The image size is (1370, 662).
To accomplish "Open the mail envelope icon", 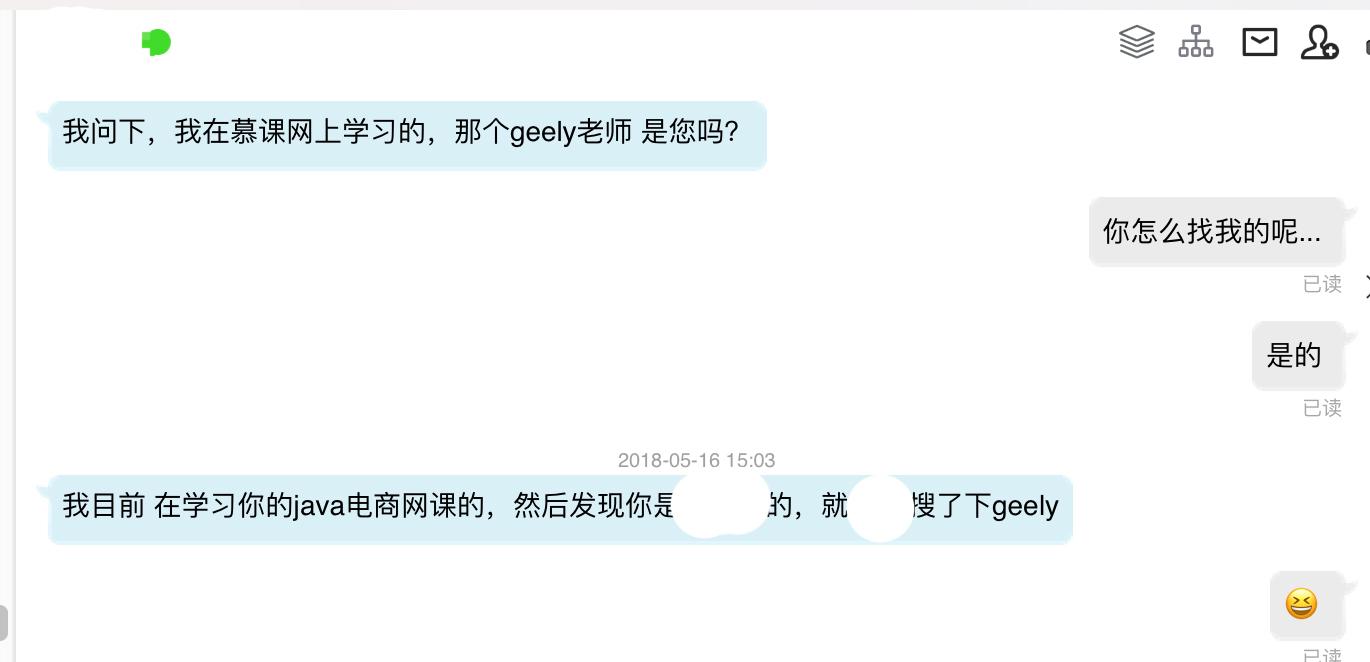I will (x=1259, y=42).
